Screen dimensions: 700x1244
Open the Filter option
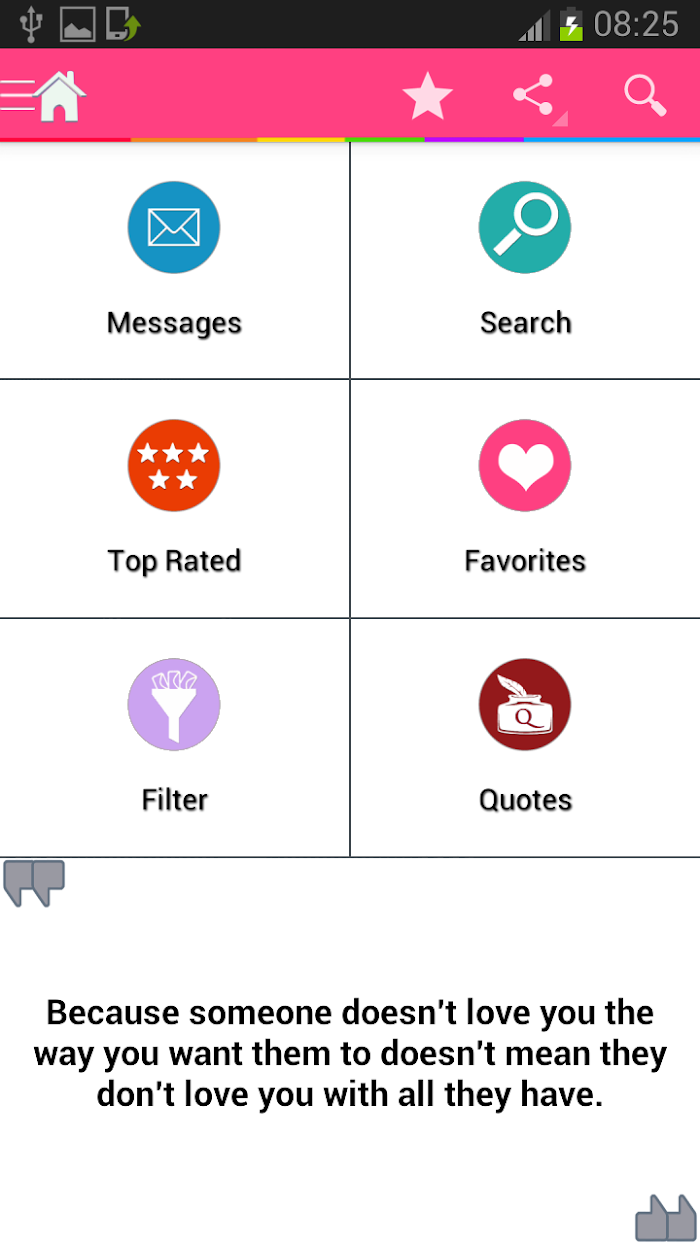tap(174, 737)
